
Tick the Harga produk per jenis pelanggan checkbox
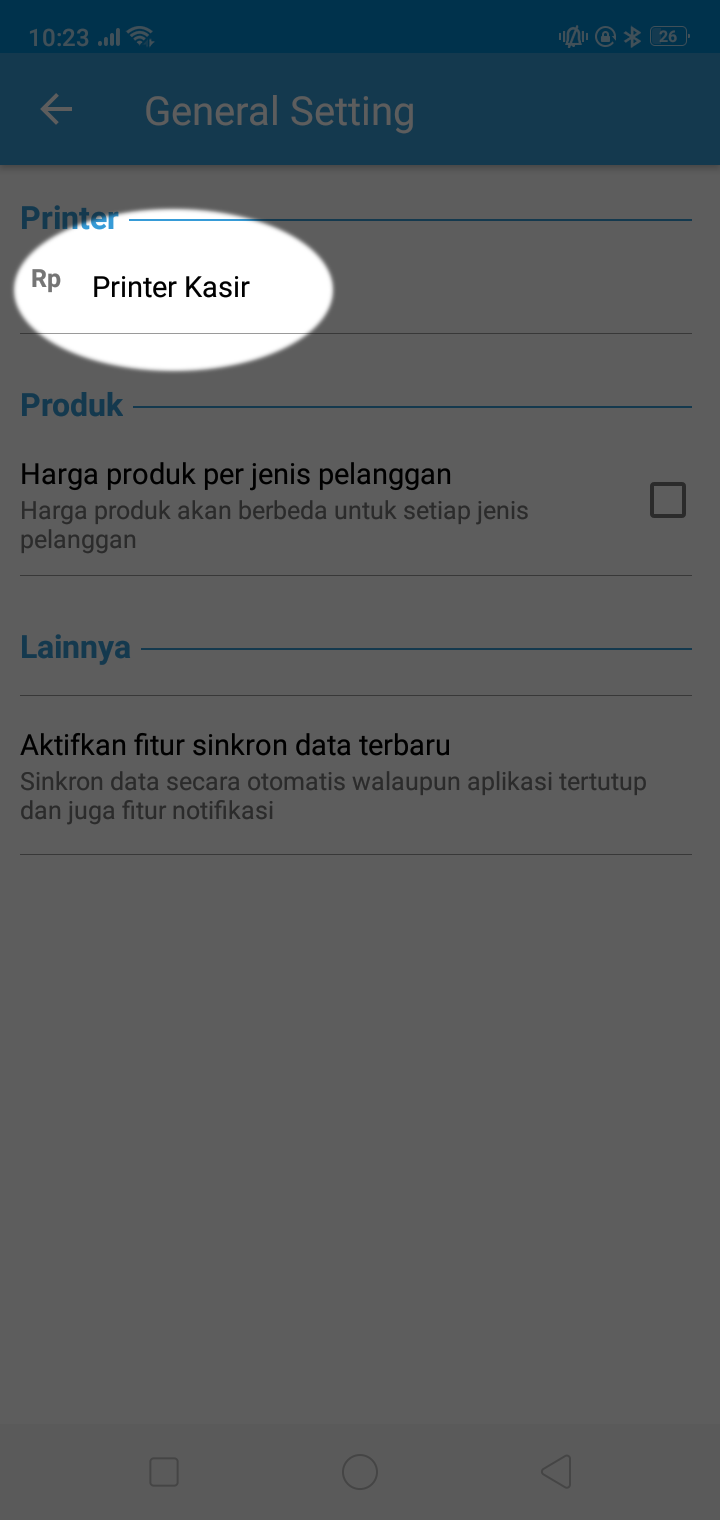668,500
